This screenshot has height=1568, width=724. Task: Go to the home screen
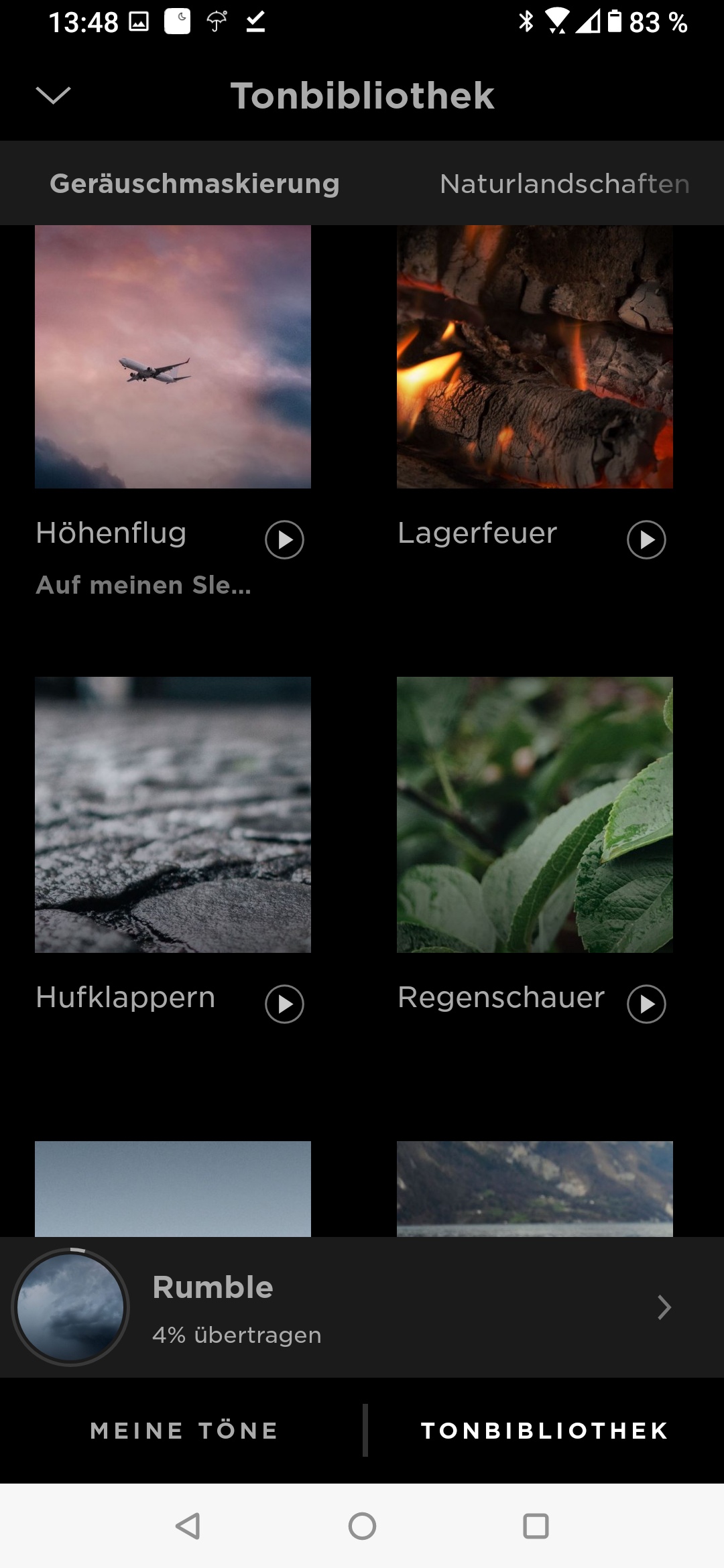point(362,1526)
